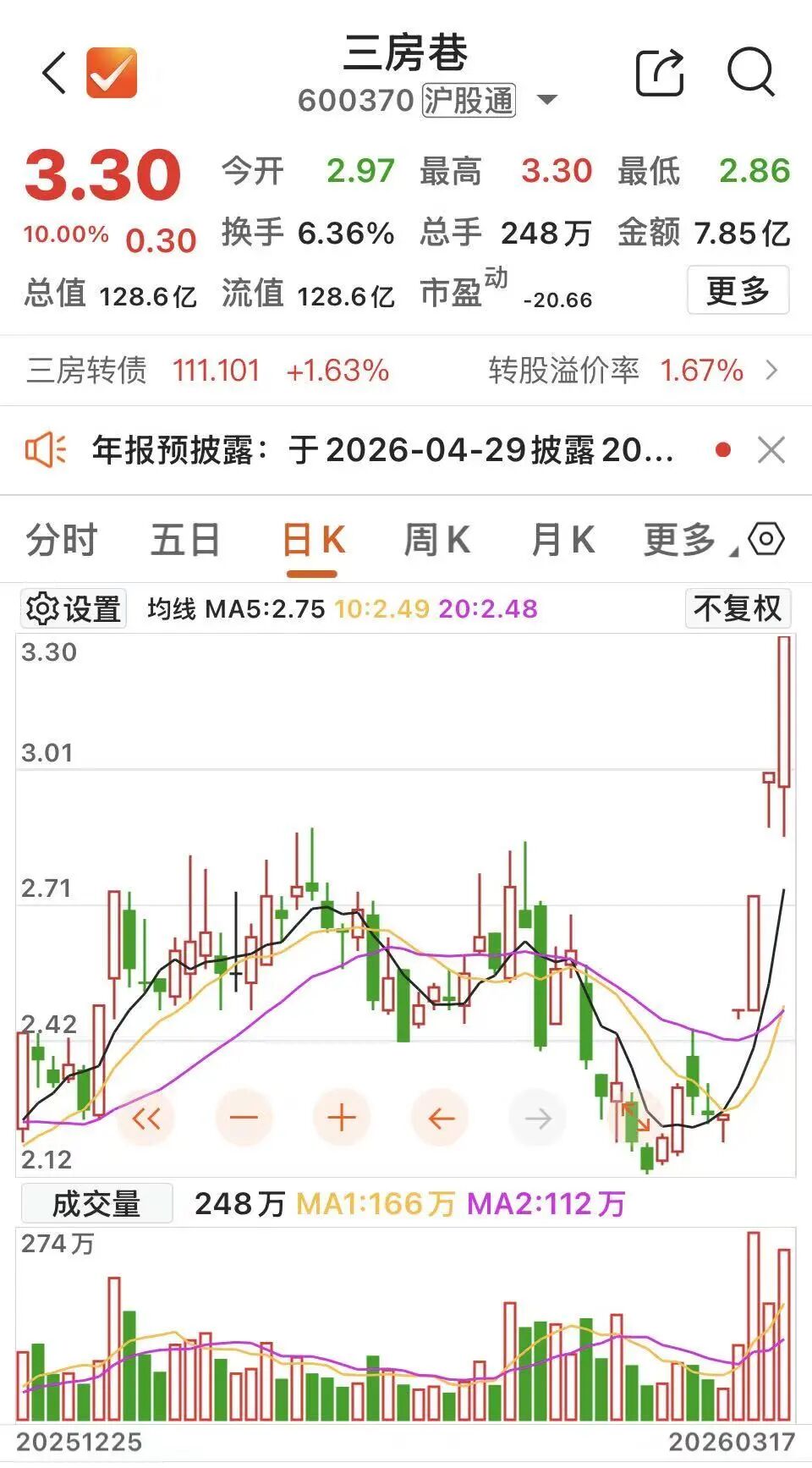The image size is (812, 1468).
Task: Tap 更多 to show more quote data
Action: click(x=738, y=290)
